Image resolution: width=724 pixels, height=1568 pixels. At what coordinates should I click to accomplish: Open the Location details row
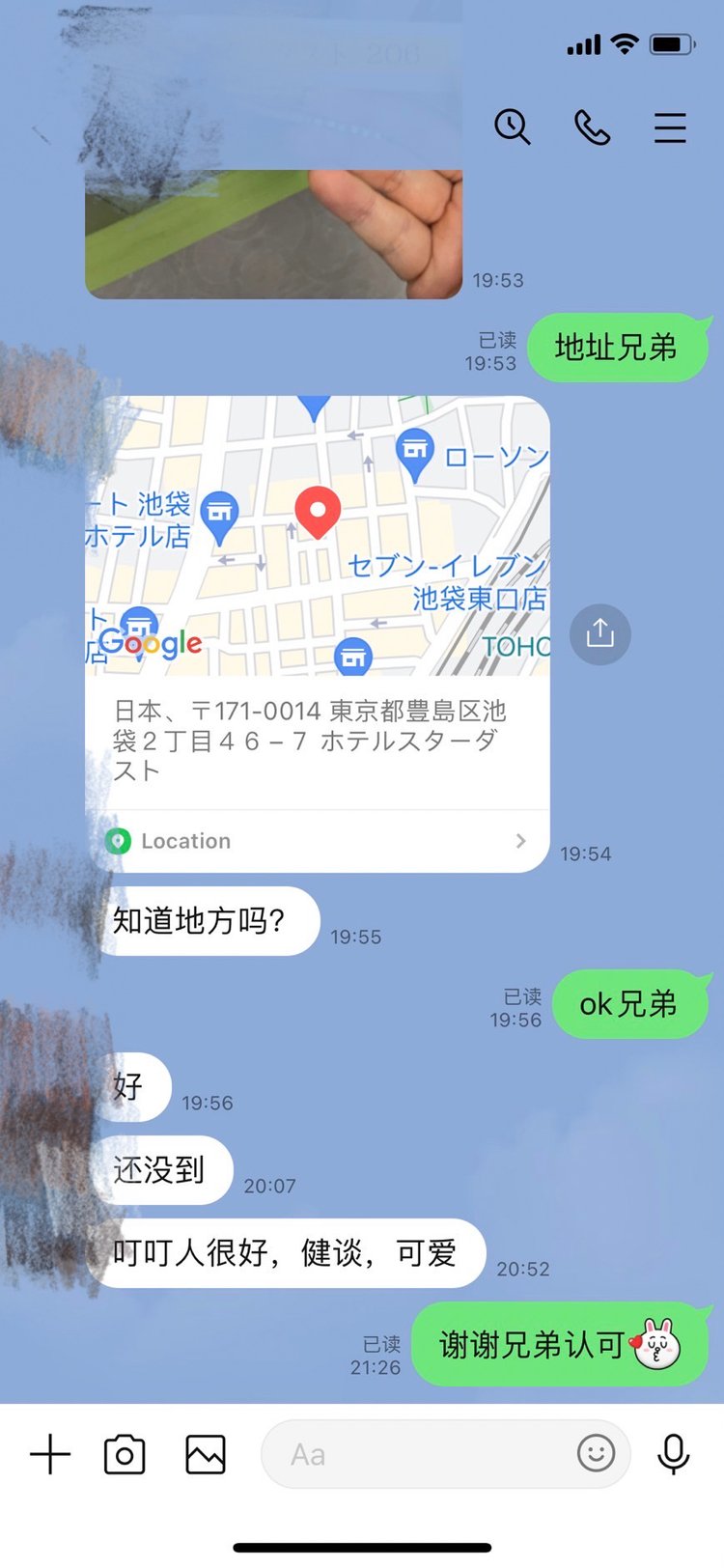coord(318,841)
